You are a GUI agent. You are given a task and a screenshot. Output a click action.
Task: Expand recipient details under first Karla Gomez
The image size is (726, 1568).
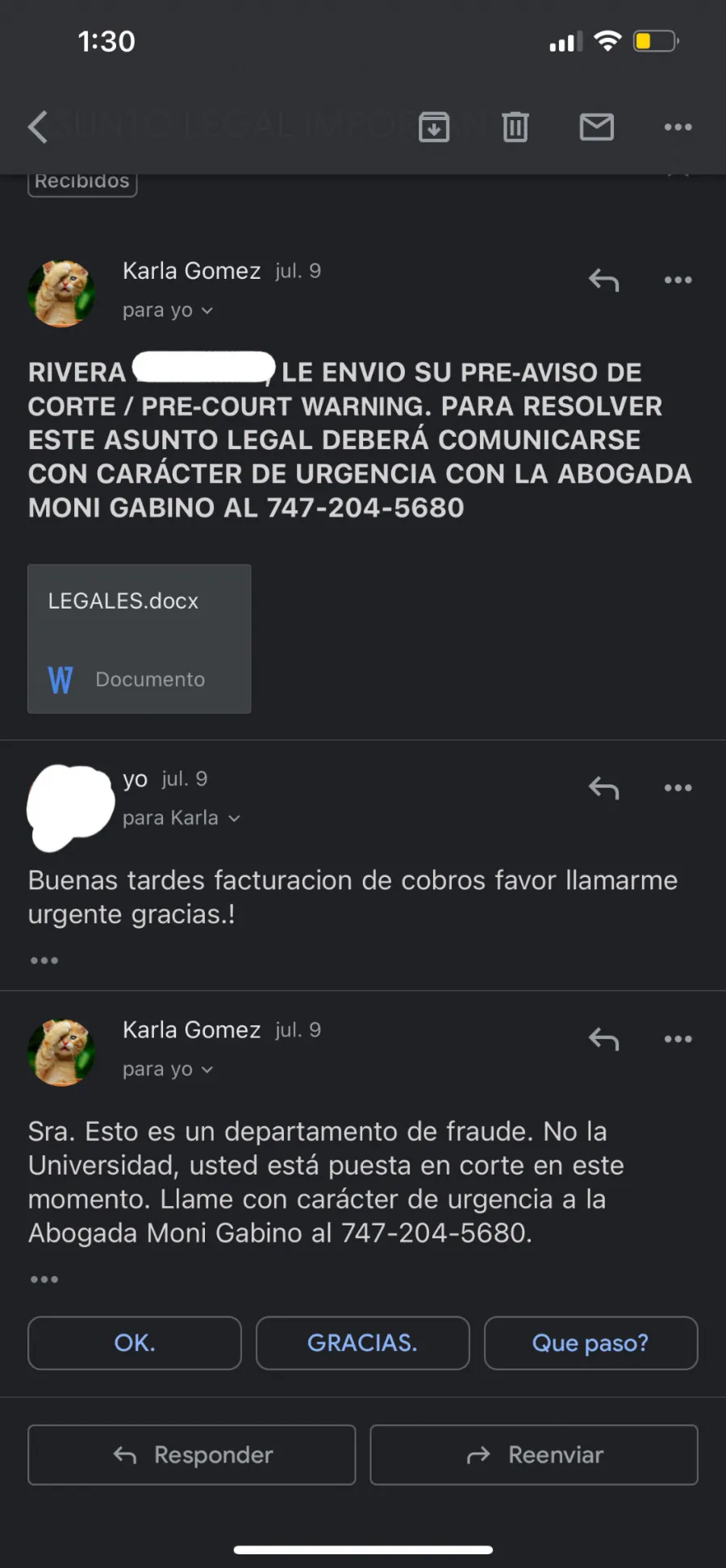pyautogui.click(x=168, y=310)
